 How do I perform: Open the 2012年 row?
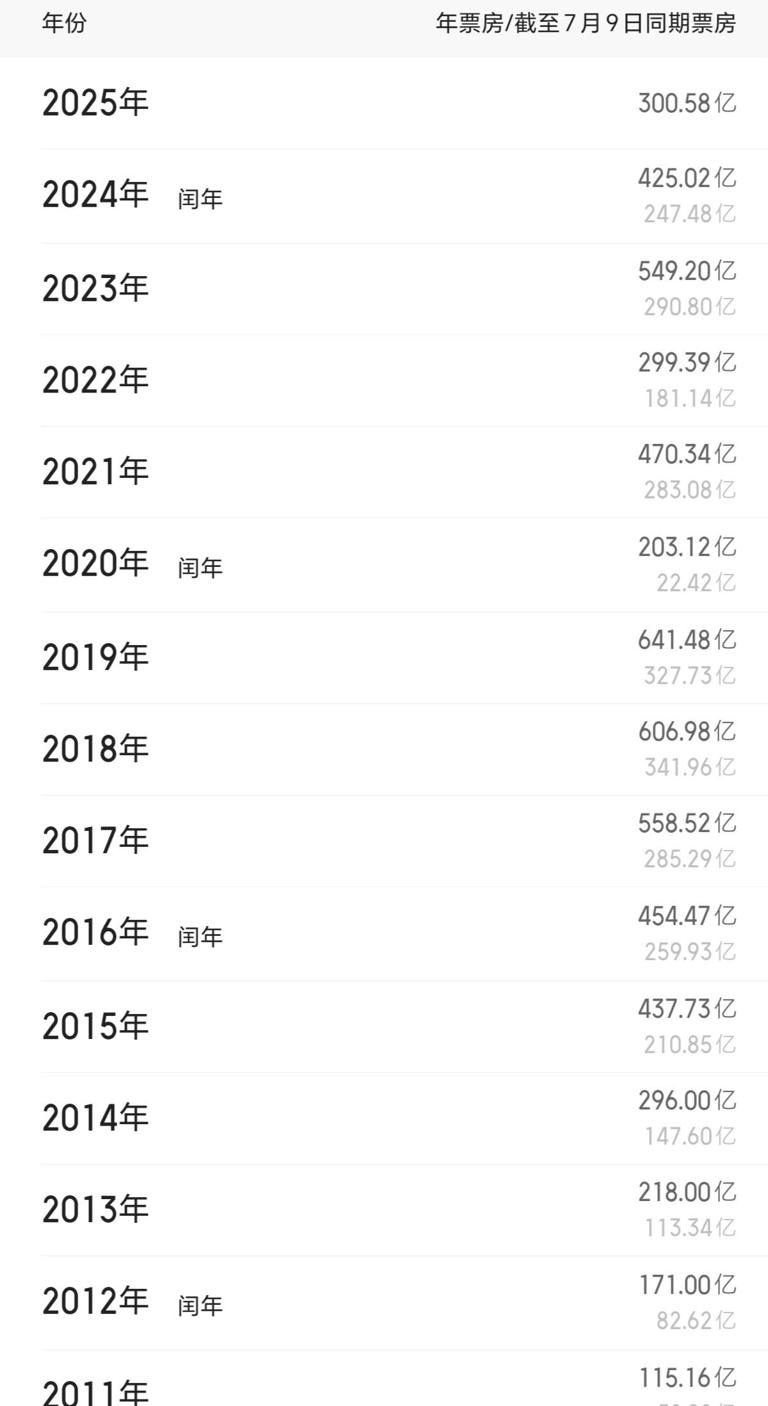coord(384,1302)
